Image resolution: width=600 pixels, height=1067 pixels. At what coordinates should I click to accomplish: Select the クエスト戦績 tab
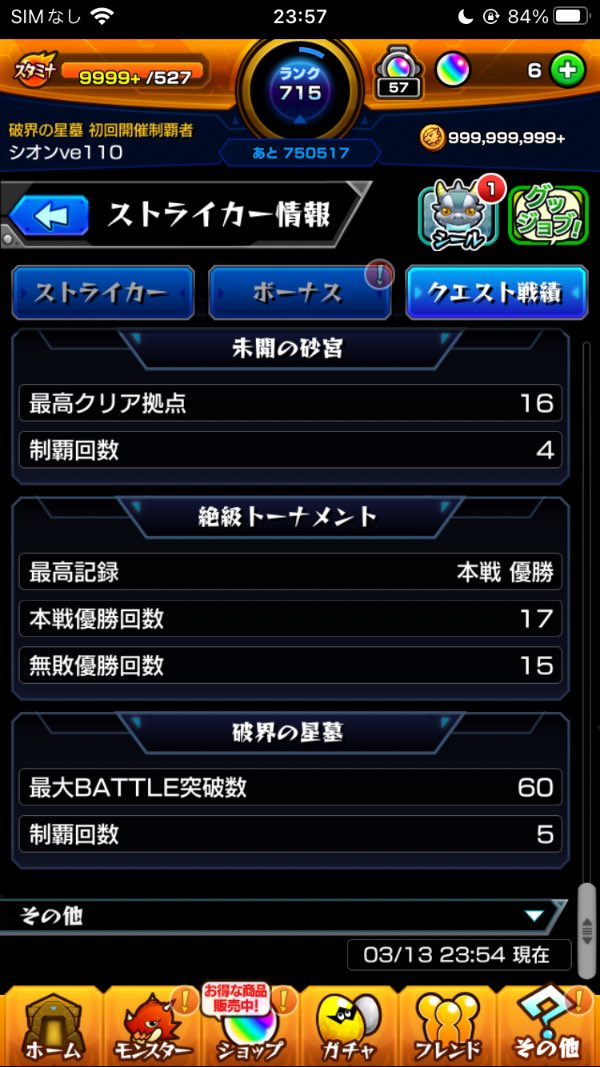pos(494,293)
